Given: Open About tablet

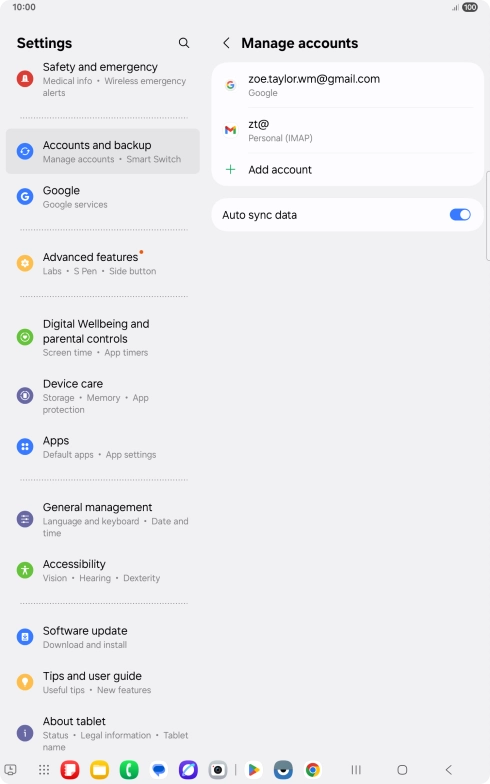Looking at the screenshot, I should pyautogui.click(x=102, y=733).
